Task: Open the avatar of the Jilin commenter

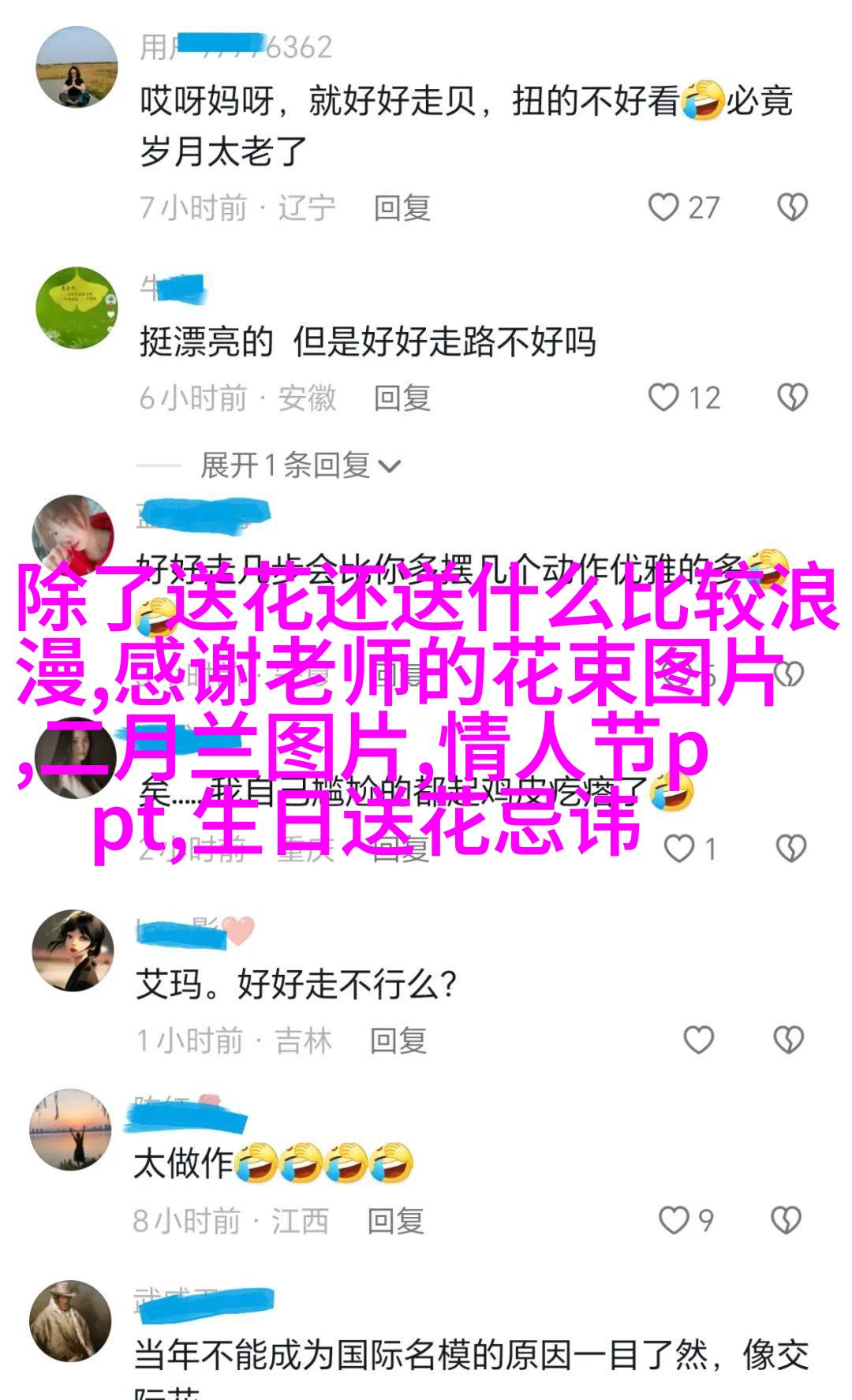Action: pos(73,950)
